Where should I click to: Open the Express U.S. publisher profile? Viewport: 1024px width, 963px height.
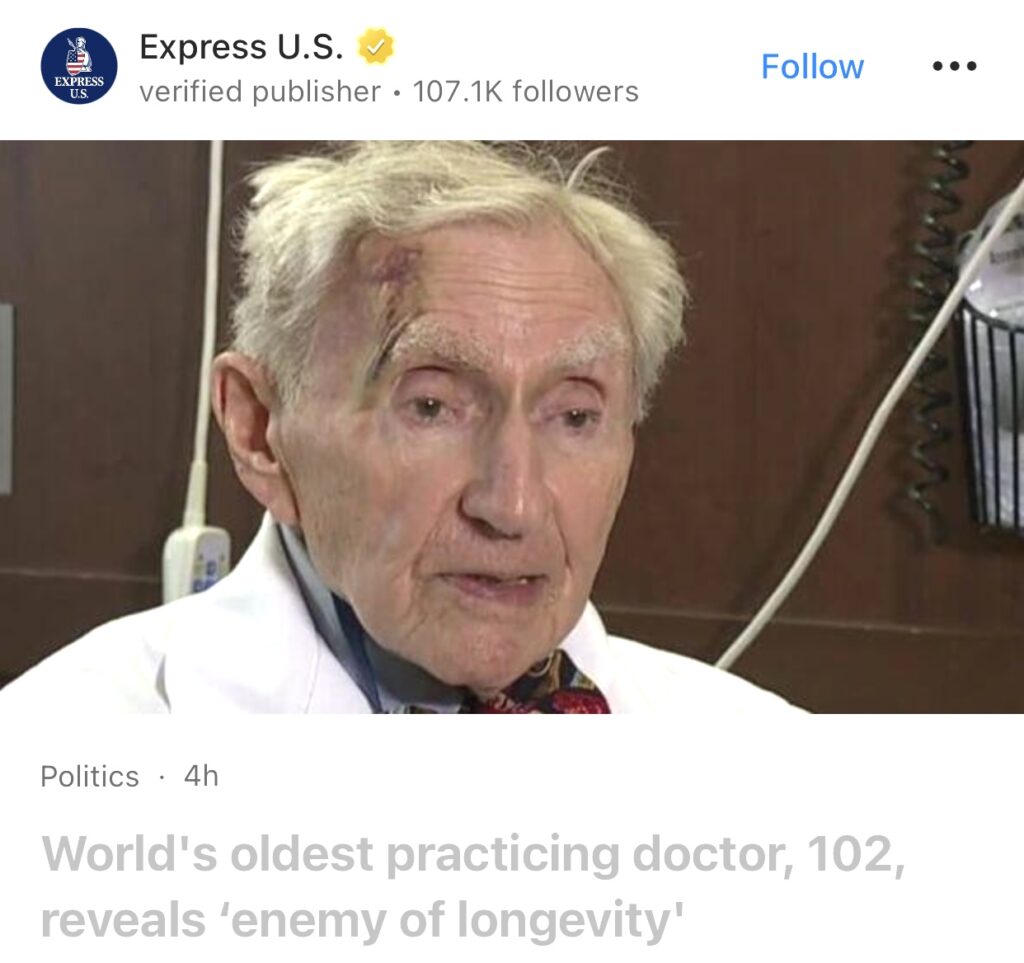point(240,47)
